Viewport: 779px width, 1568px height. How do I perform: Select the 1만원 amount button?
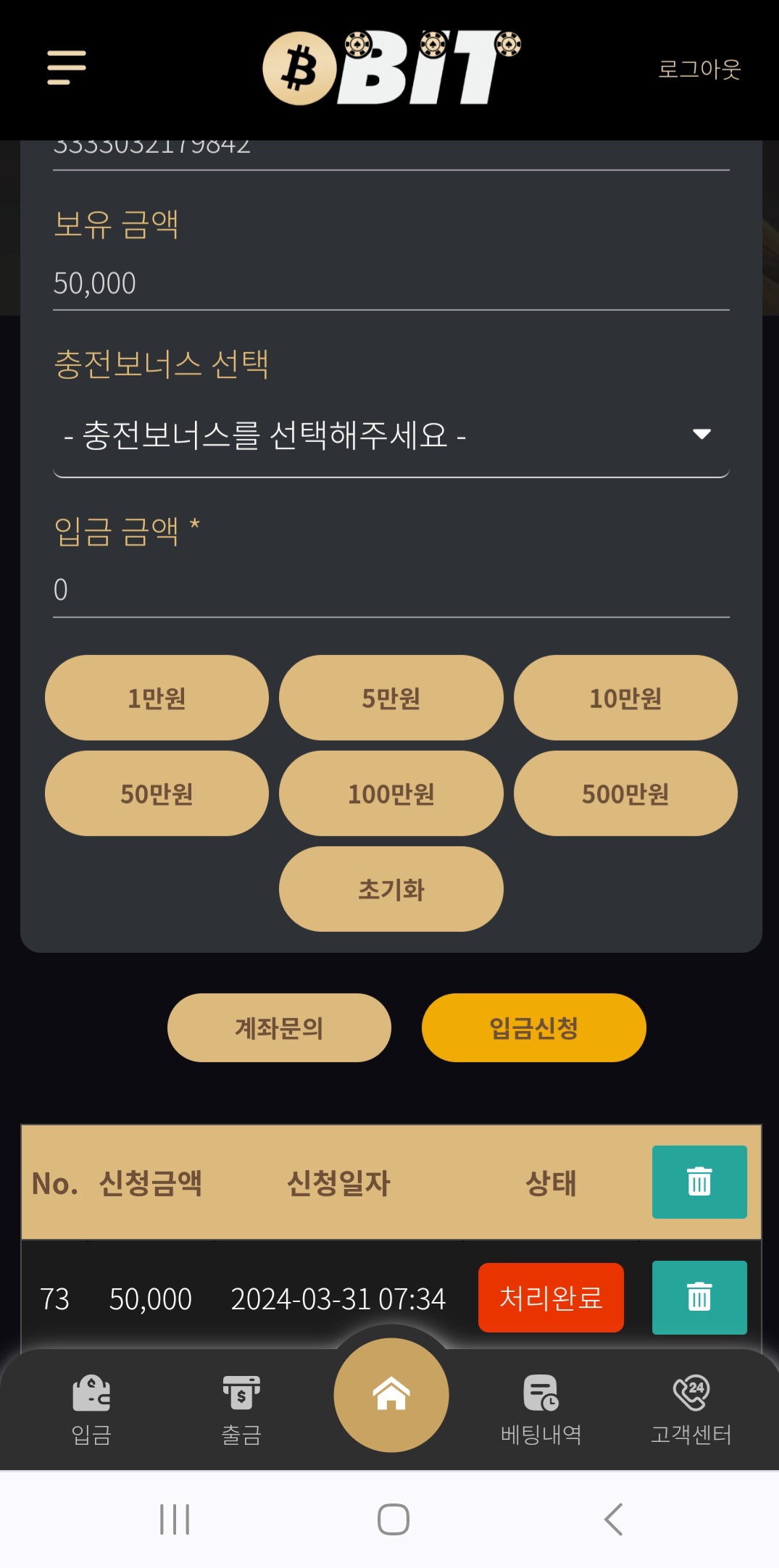point(157,698)
